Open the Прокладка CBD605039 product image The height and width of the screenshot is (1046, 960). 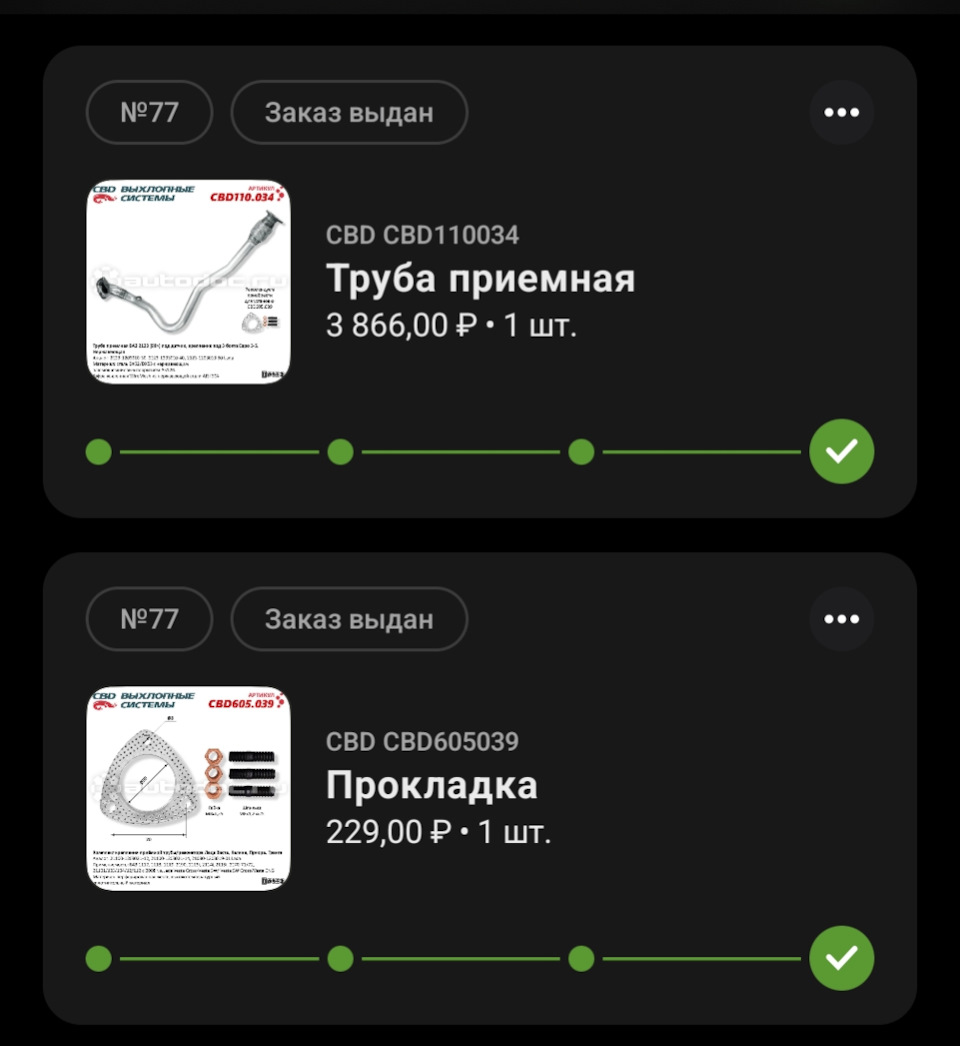pyautogui.click(x=188, y=789)
